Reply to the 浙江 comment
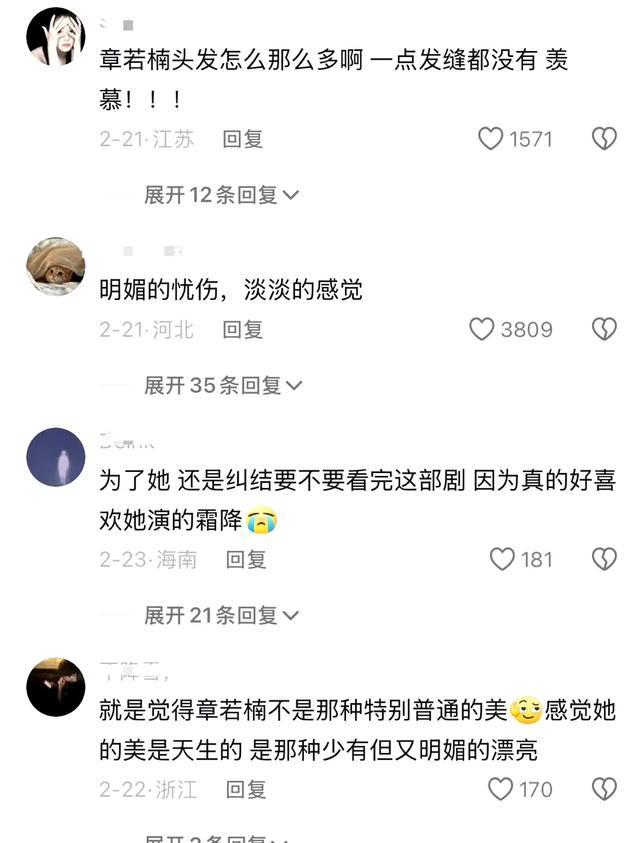Viewport: 640px width, 843px height. coord(246,789)
